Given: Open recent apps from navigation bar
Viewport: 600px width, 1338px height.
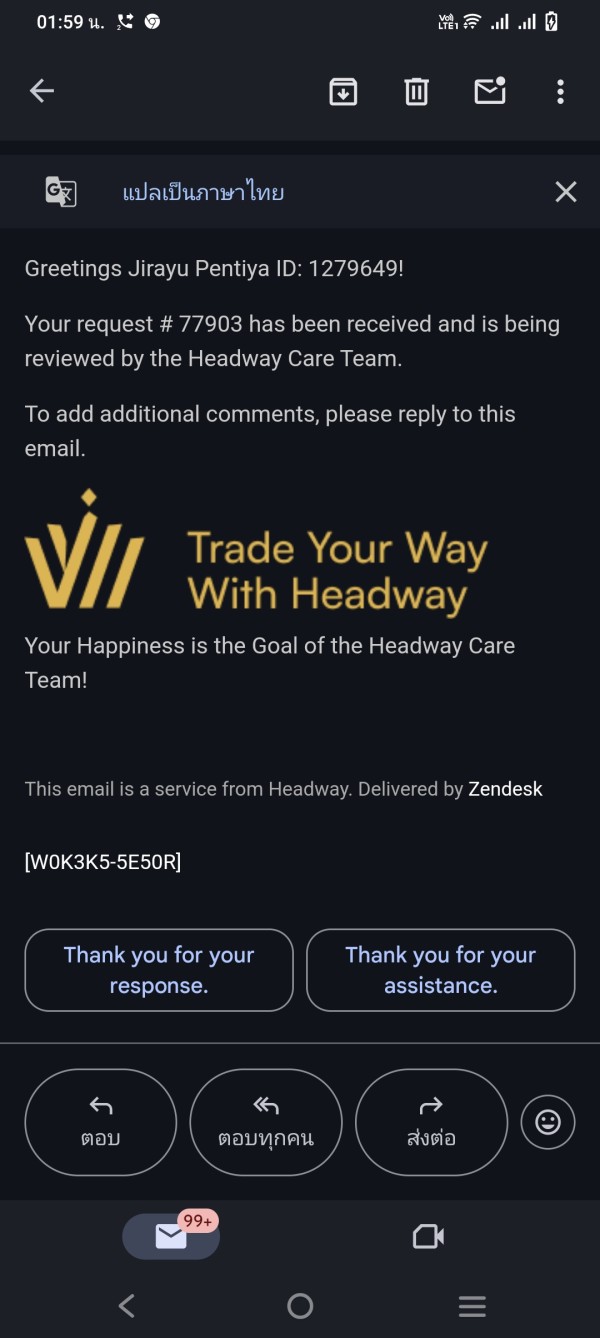Looking at the screenshot, I should 472,1305.
